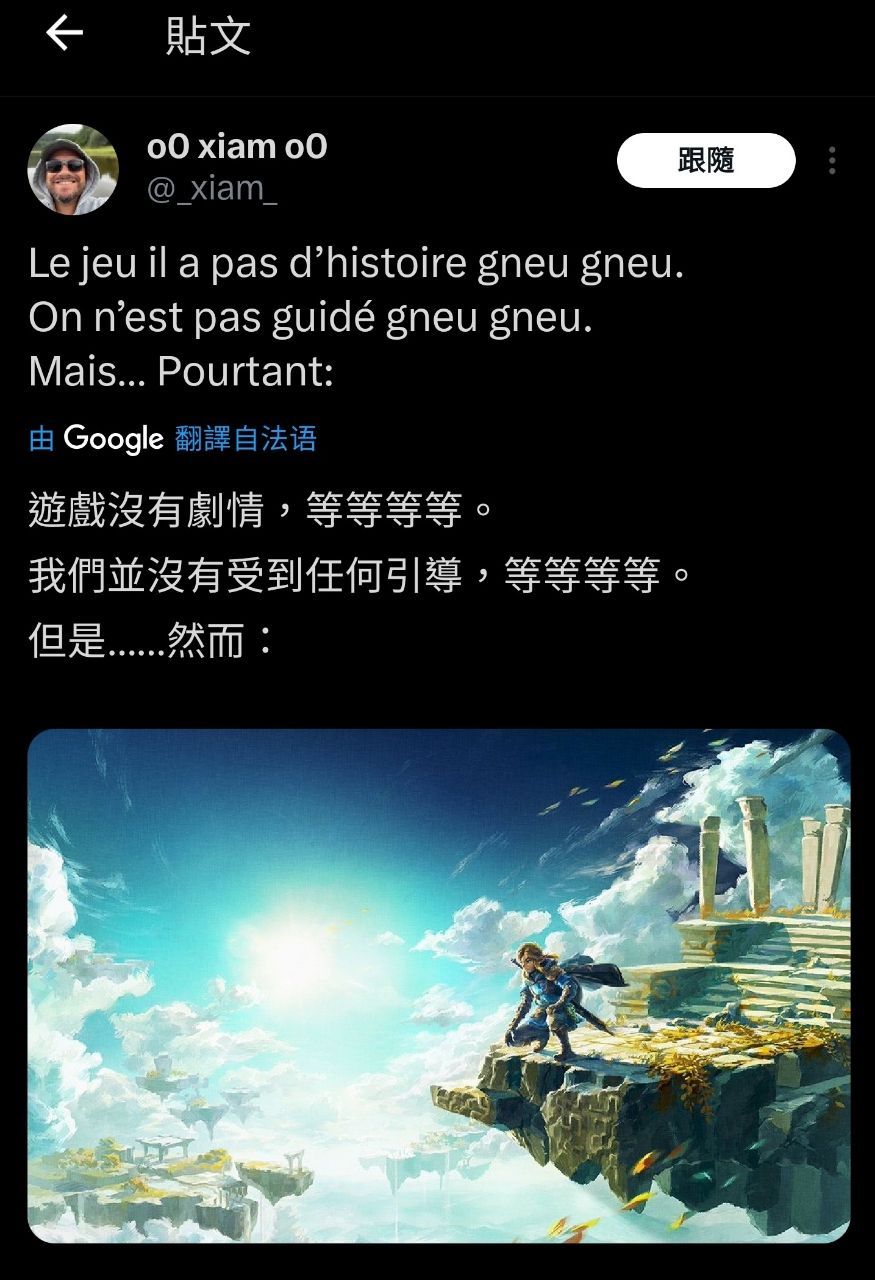
Task: Follow oO xiam oO with 跟隨 button
Action: (706, 161)
